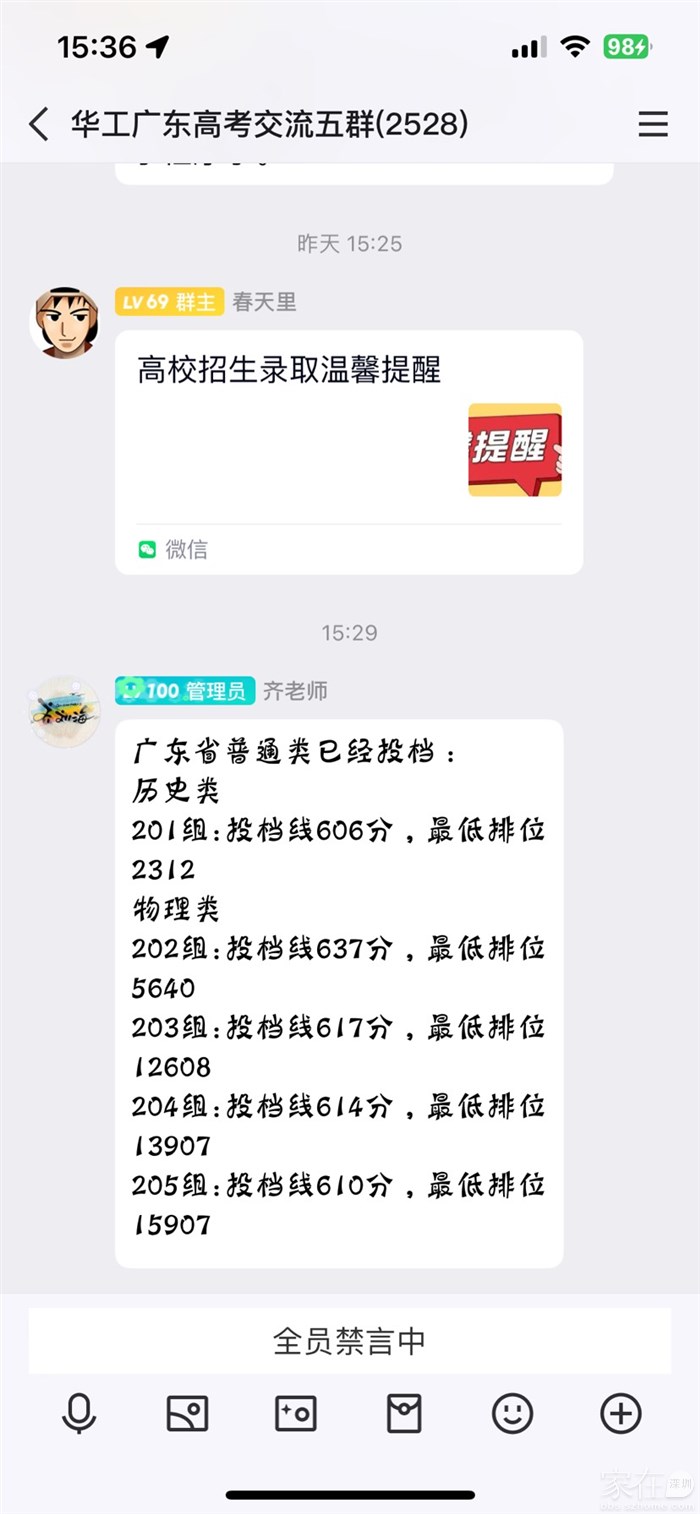This screenshot has height=1514, width=700.
Task: Open the red envelope icon
Action: click(x=404, y=1414)
